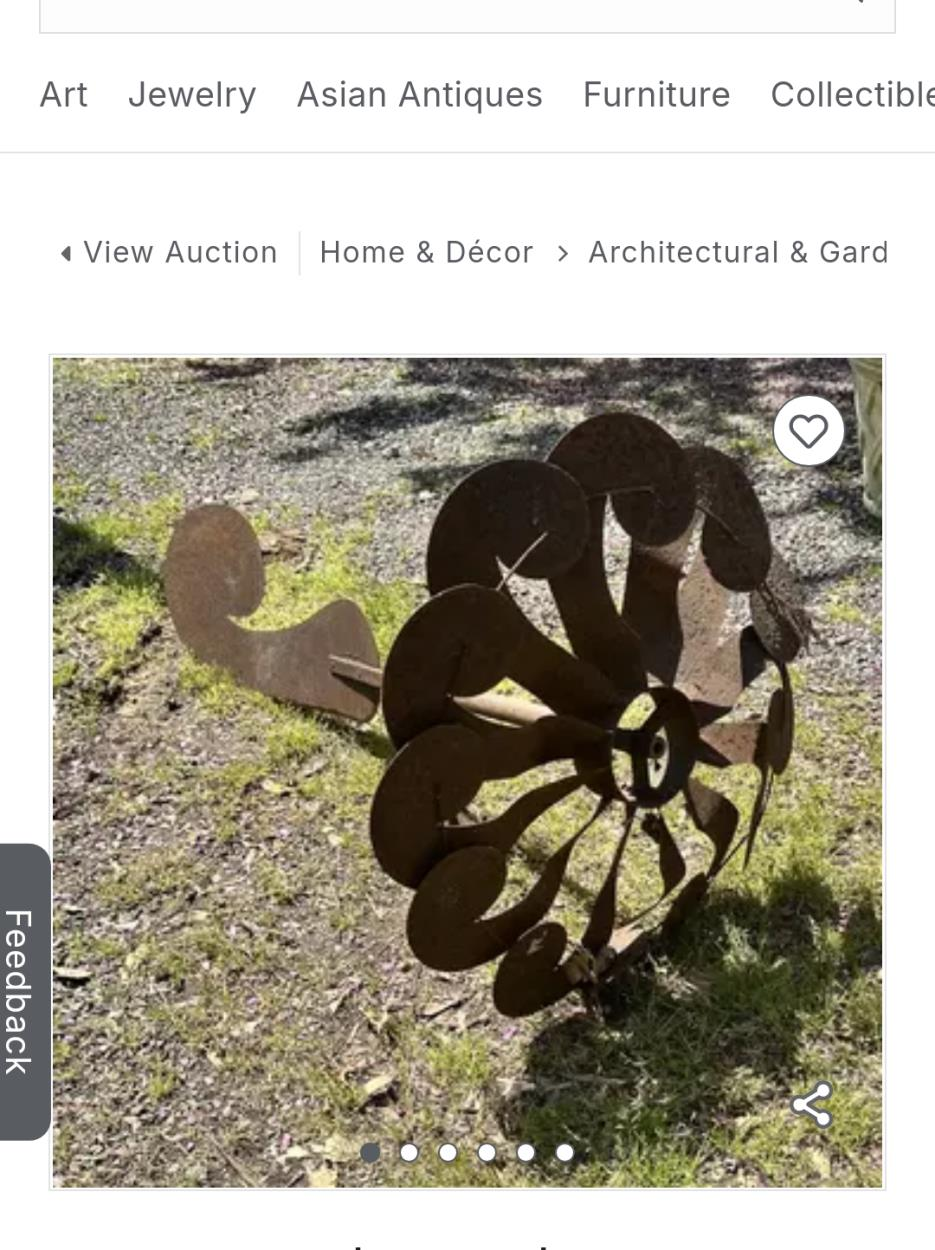Return via View Auction link
The height and width of the screenshot is (1250, 935).
click(169, 253)
